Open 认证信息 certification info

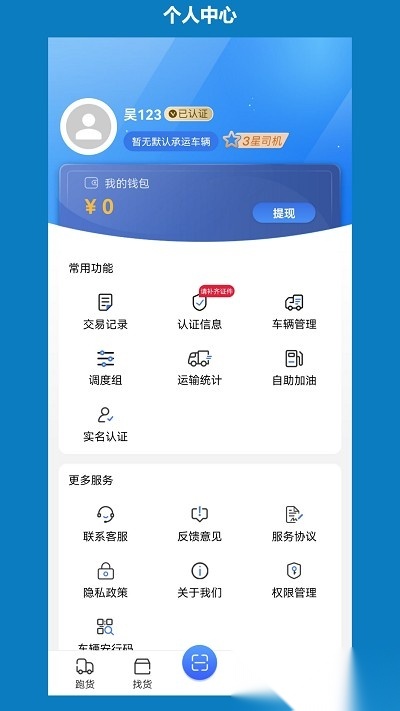click(x=200, y=312)
